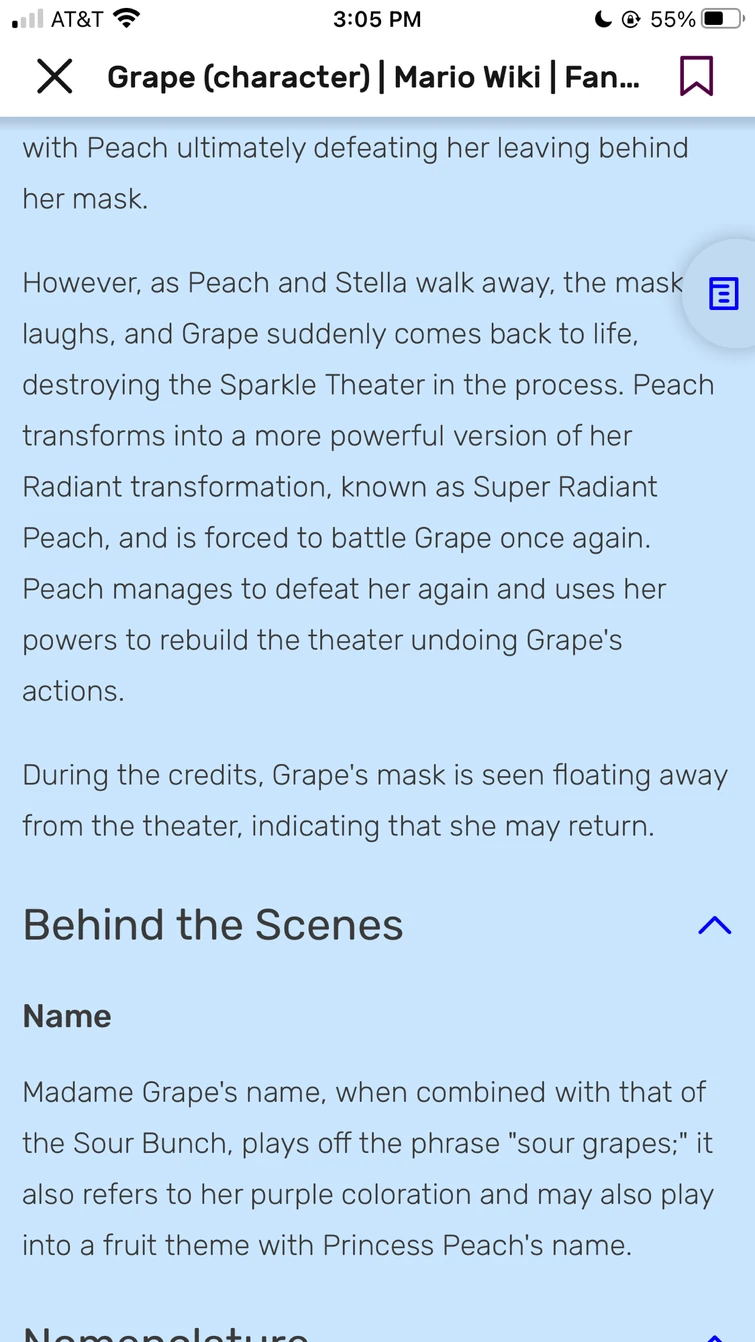Open the floating table of contents button

(722, 293)
